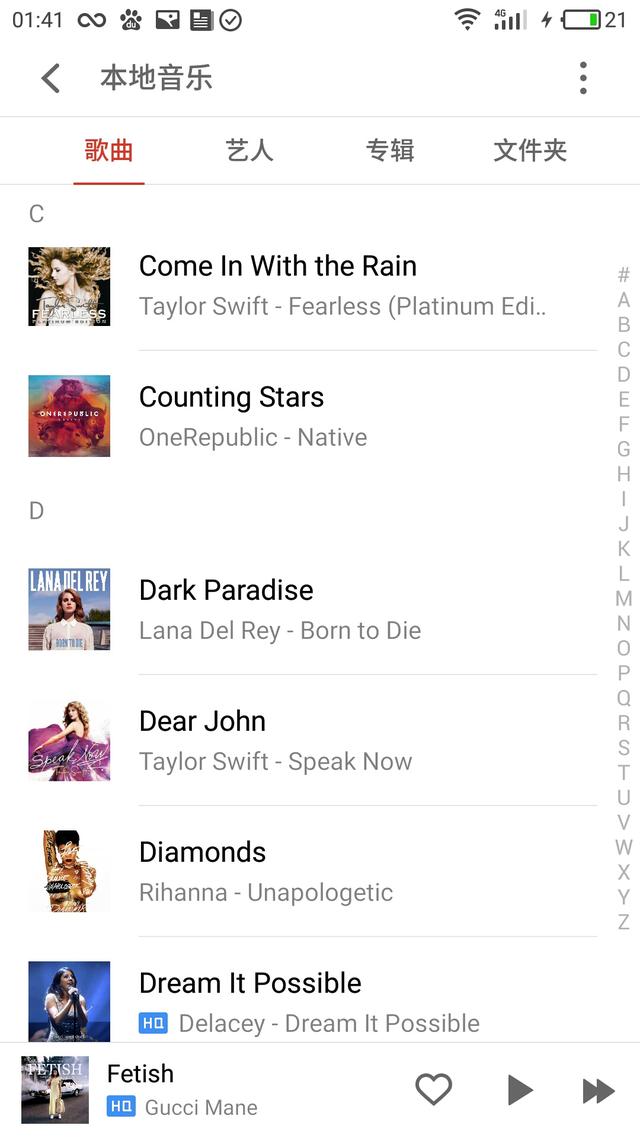Switch to the 文件夹 tab
The height and width of the screenshot is (1138, 640).
tap(530, 151)
